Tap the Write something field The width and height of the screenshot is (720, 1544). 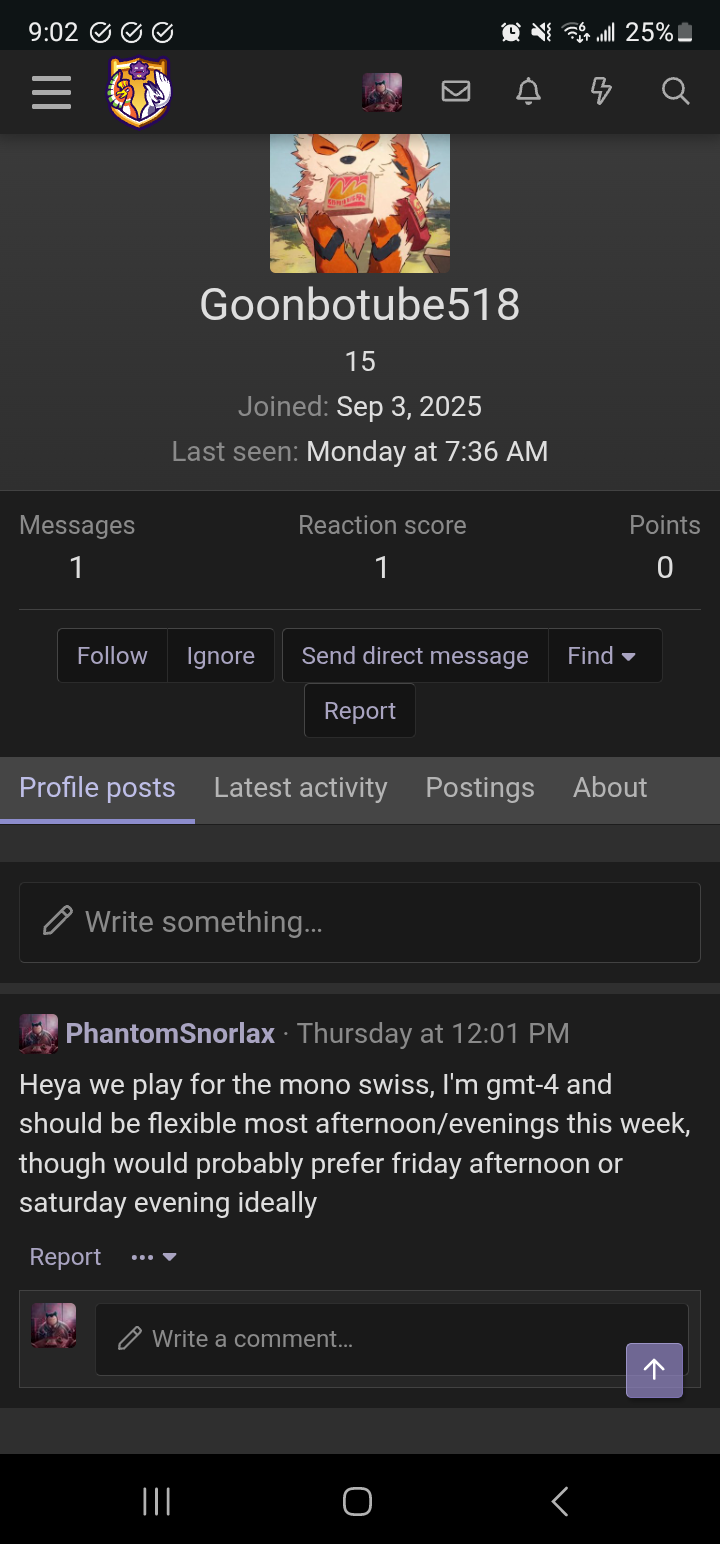coord(360,922)
